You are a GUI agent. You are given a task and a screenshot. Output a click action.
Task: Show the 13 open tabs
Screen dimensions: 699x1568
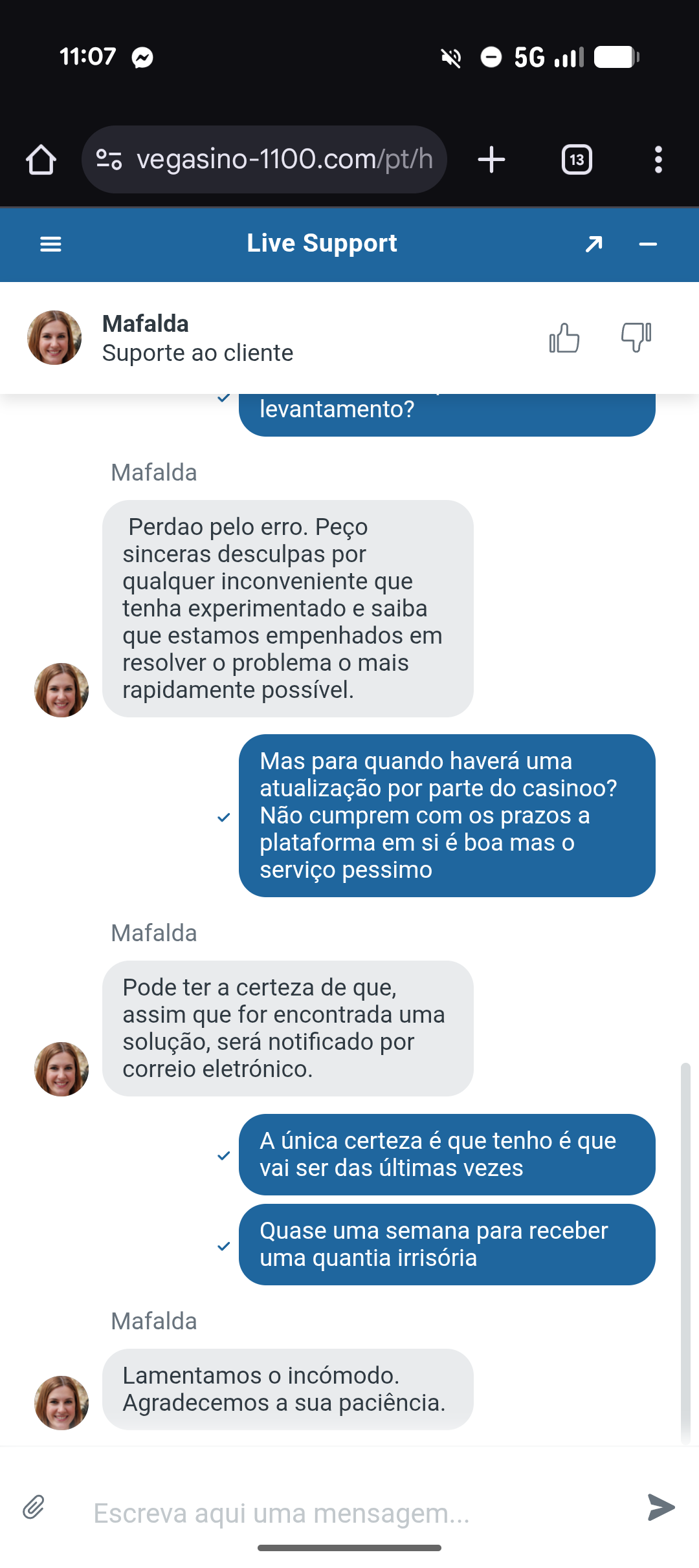[577, 160]
